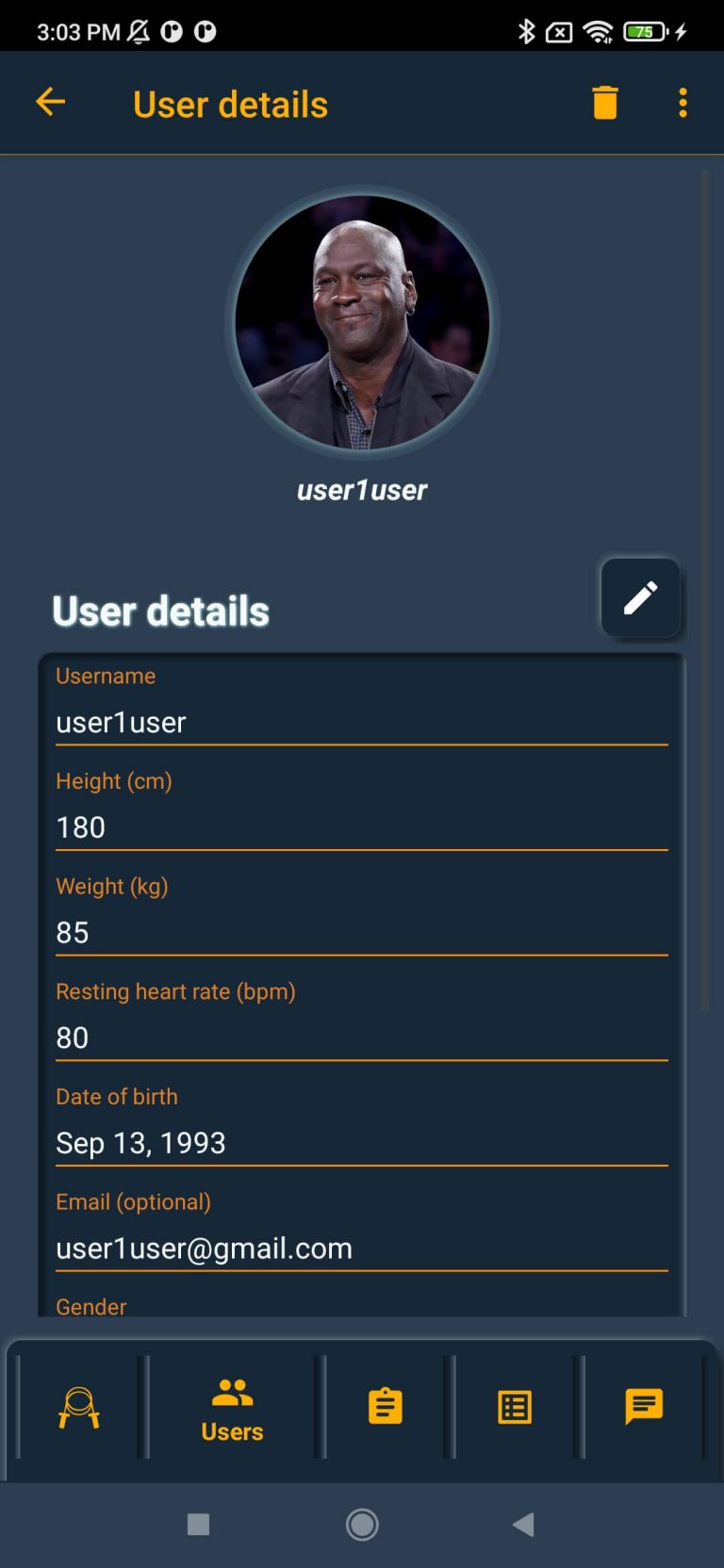Tap the system home button
The height and width of the screenshot is (1568, 724).
pos(362,1524)
